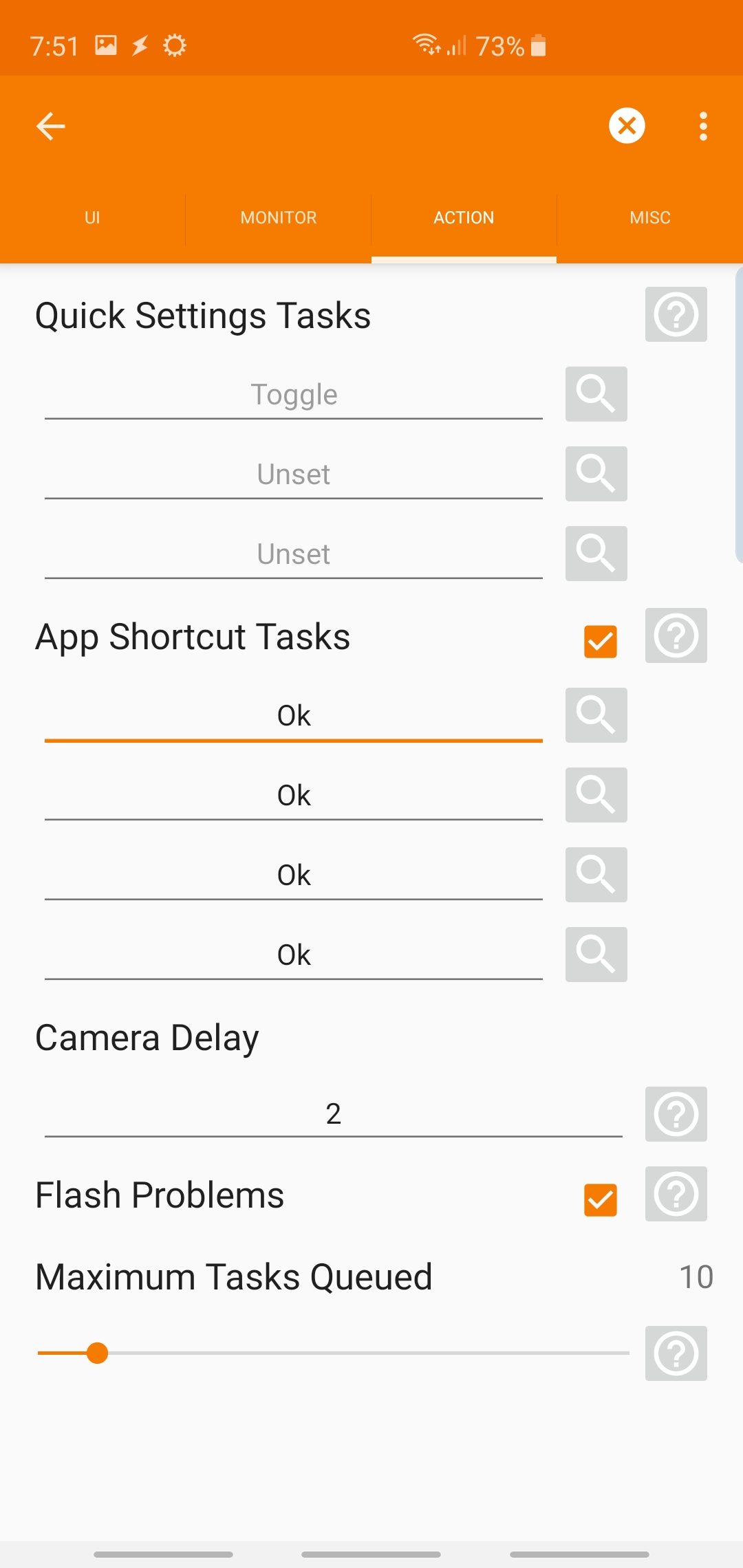Open help for Camera Delay
This screenshot has height=1568, width=743.
pos(676,1114)
